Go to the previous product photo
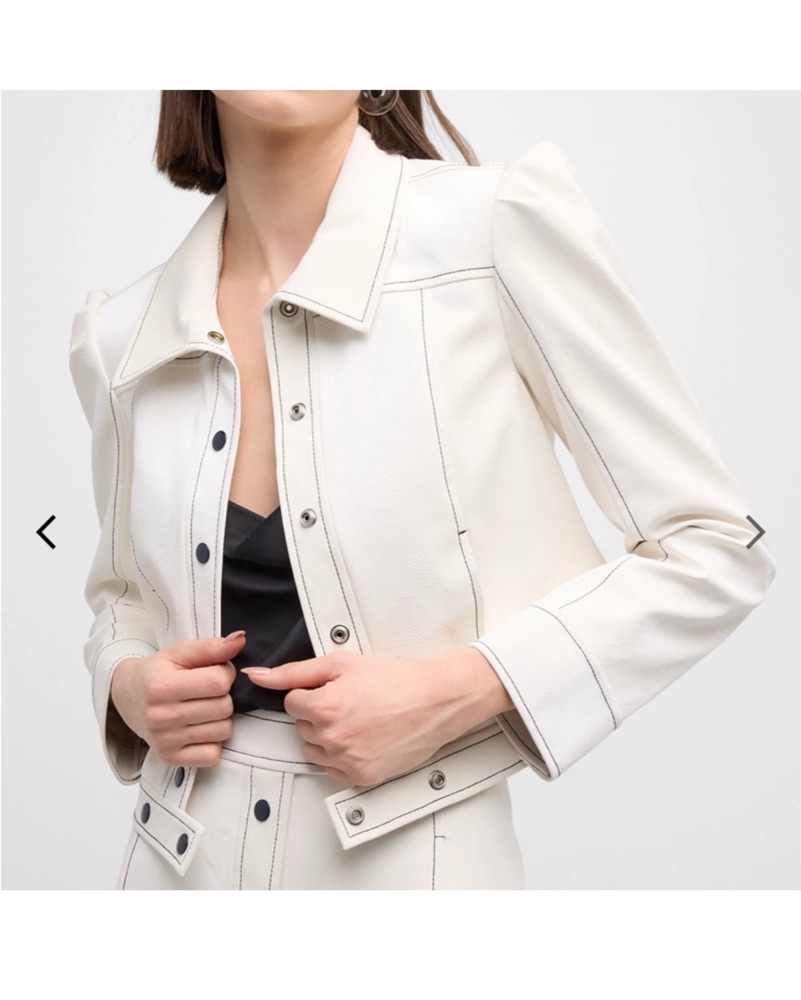Viewport: 801px width, 1000px height. (46, 532)
